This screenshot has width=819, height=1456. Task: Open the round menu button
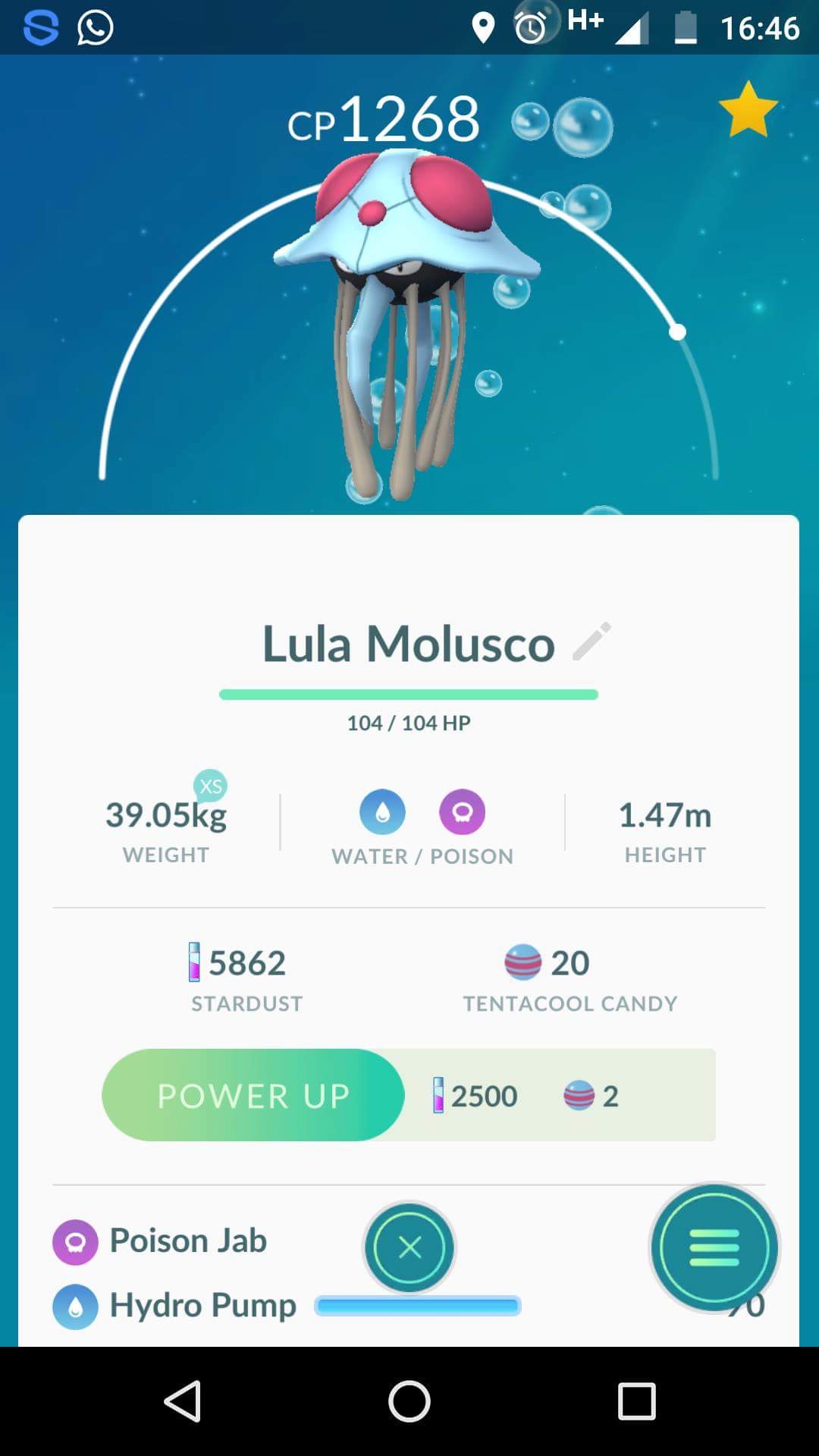(x=714, y=1247)
